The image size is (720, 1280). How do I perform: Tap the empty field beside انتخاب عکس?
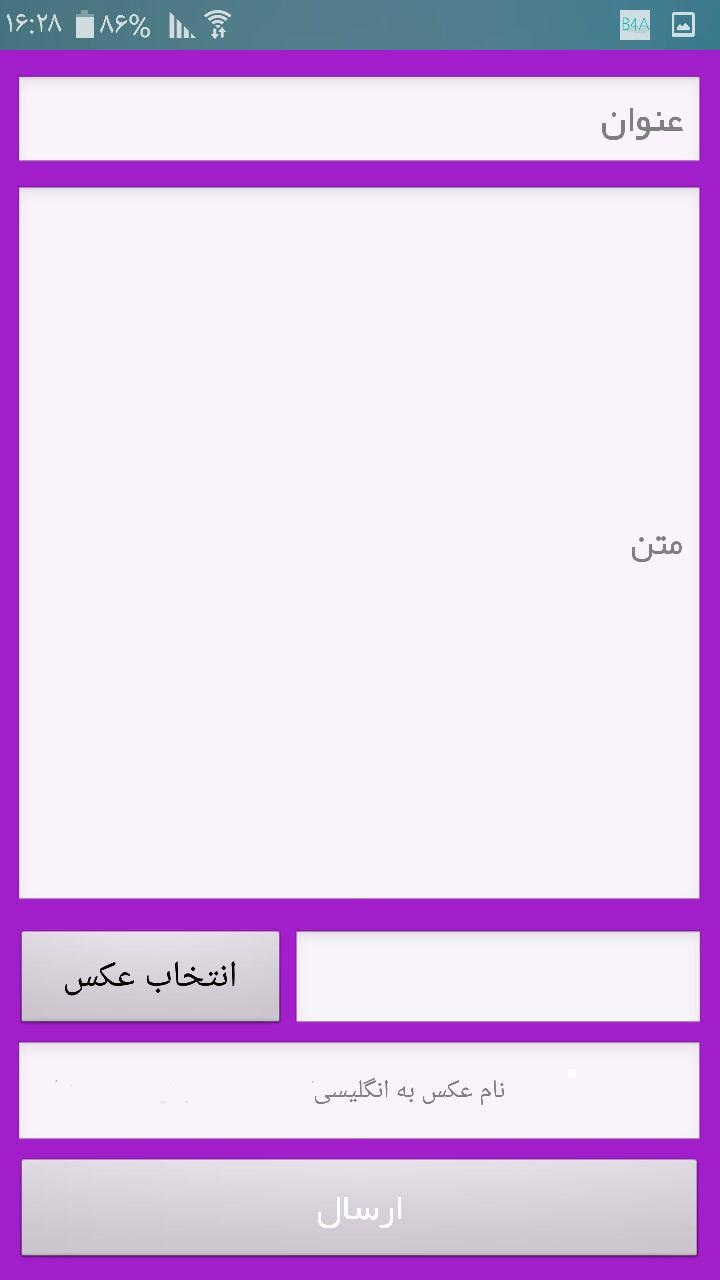(498, 976)
